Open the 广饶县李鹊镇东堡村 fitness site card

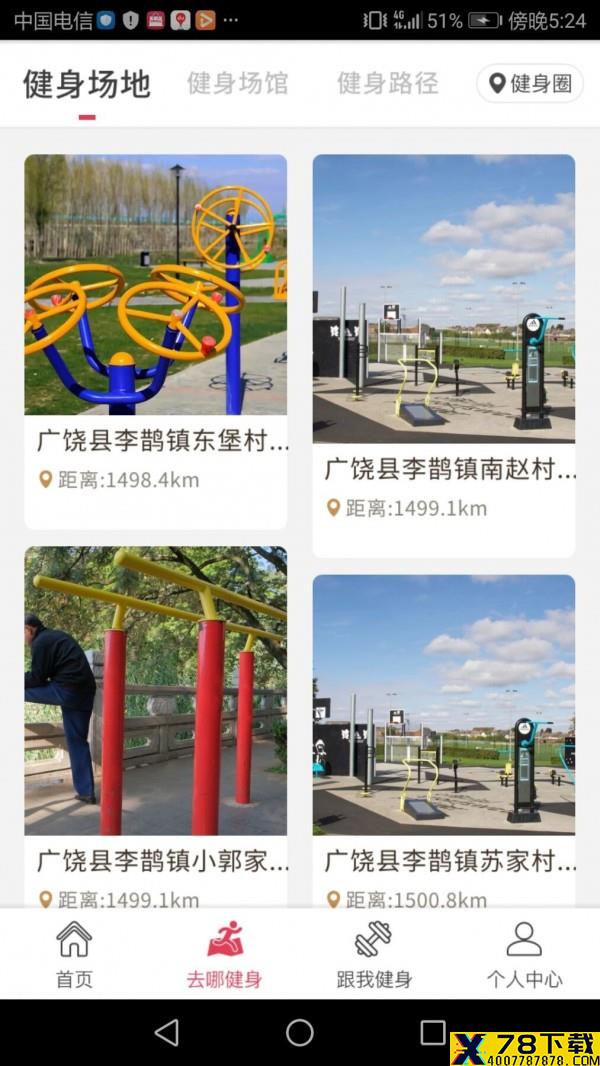tap(156, 342)
